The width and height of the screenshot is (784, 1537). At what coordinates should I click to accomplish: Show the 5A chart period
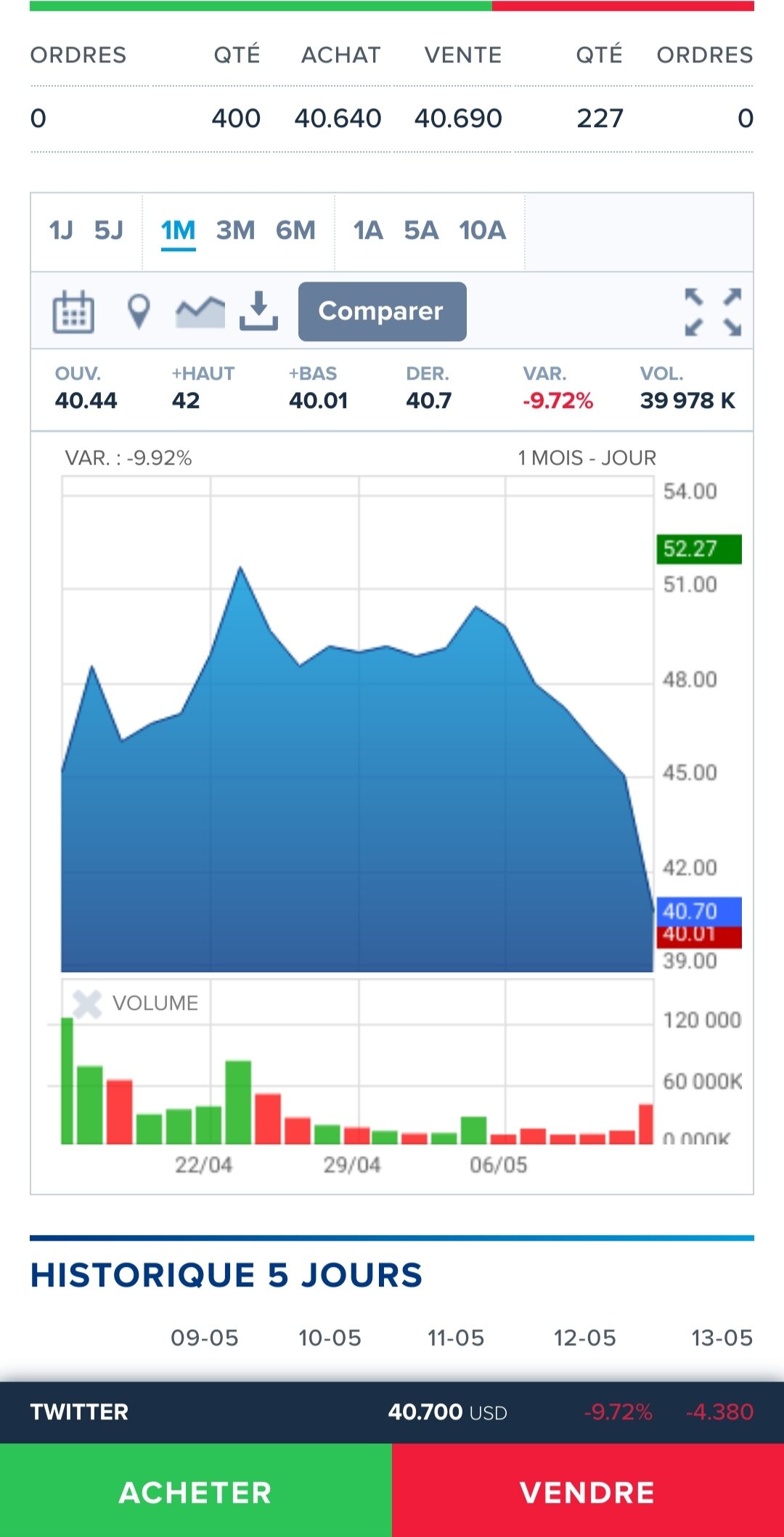(x=421, y=231)
